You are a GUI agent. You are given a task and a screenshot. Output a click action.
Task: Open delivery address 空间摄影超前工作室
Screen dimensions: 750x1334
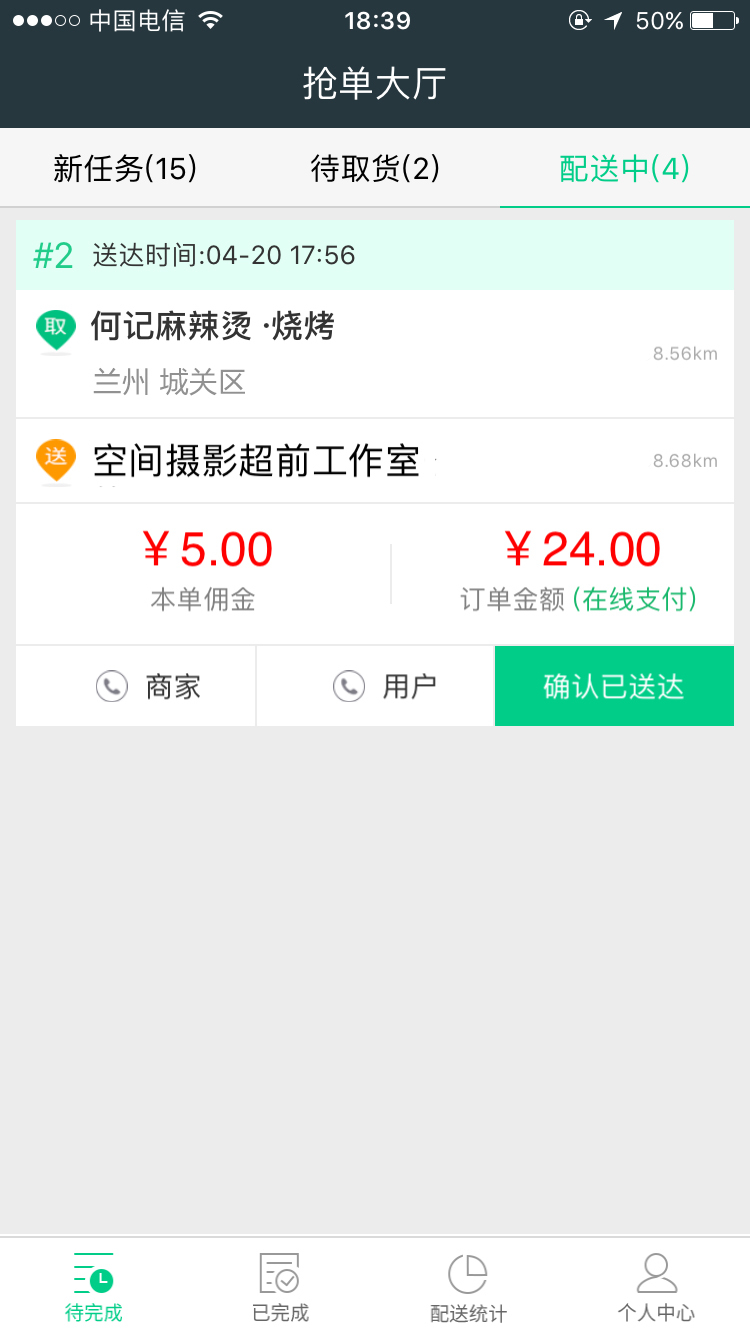tap(375, 461)
